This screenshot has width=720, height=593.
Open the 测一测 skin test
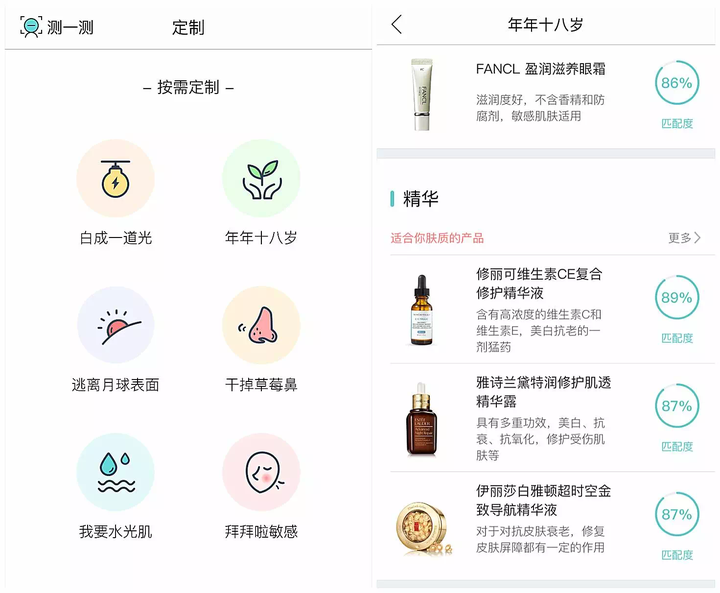point(57,27)
